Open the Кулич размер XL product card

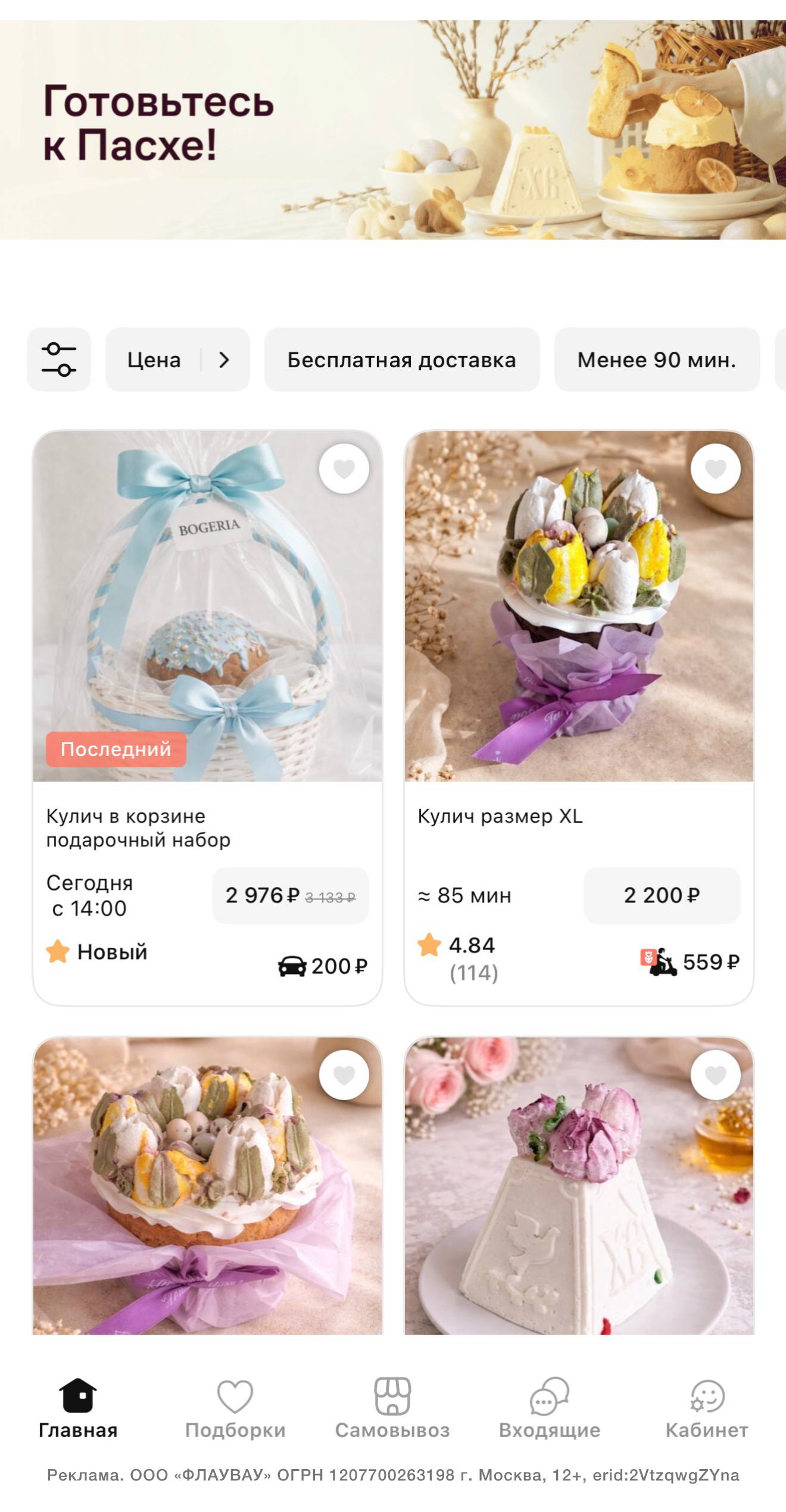[578, 817]
